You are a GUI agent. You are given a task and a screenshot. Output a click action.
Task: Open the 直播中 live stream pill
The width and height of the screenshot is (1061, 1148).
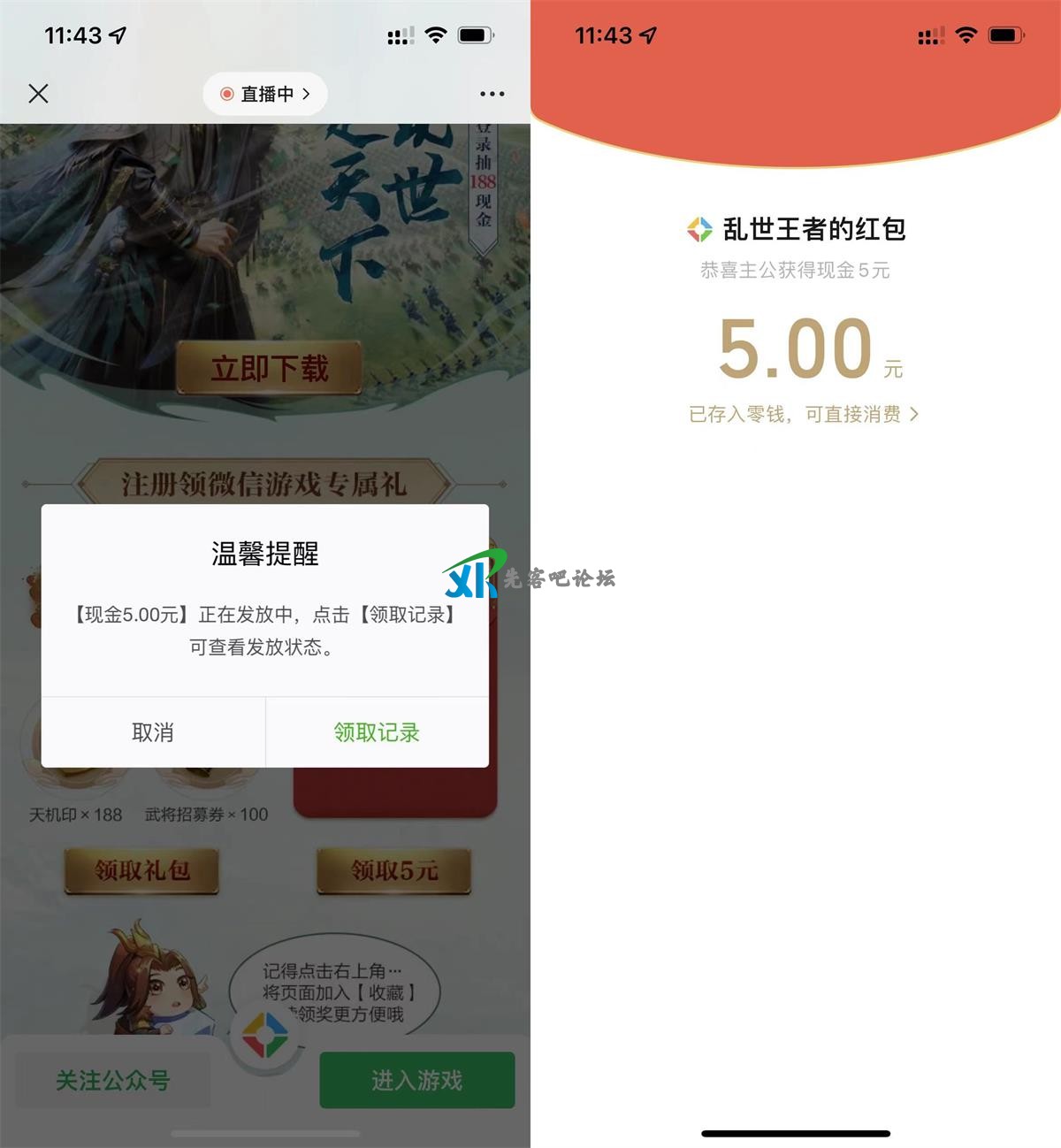[x=265, y=94]
